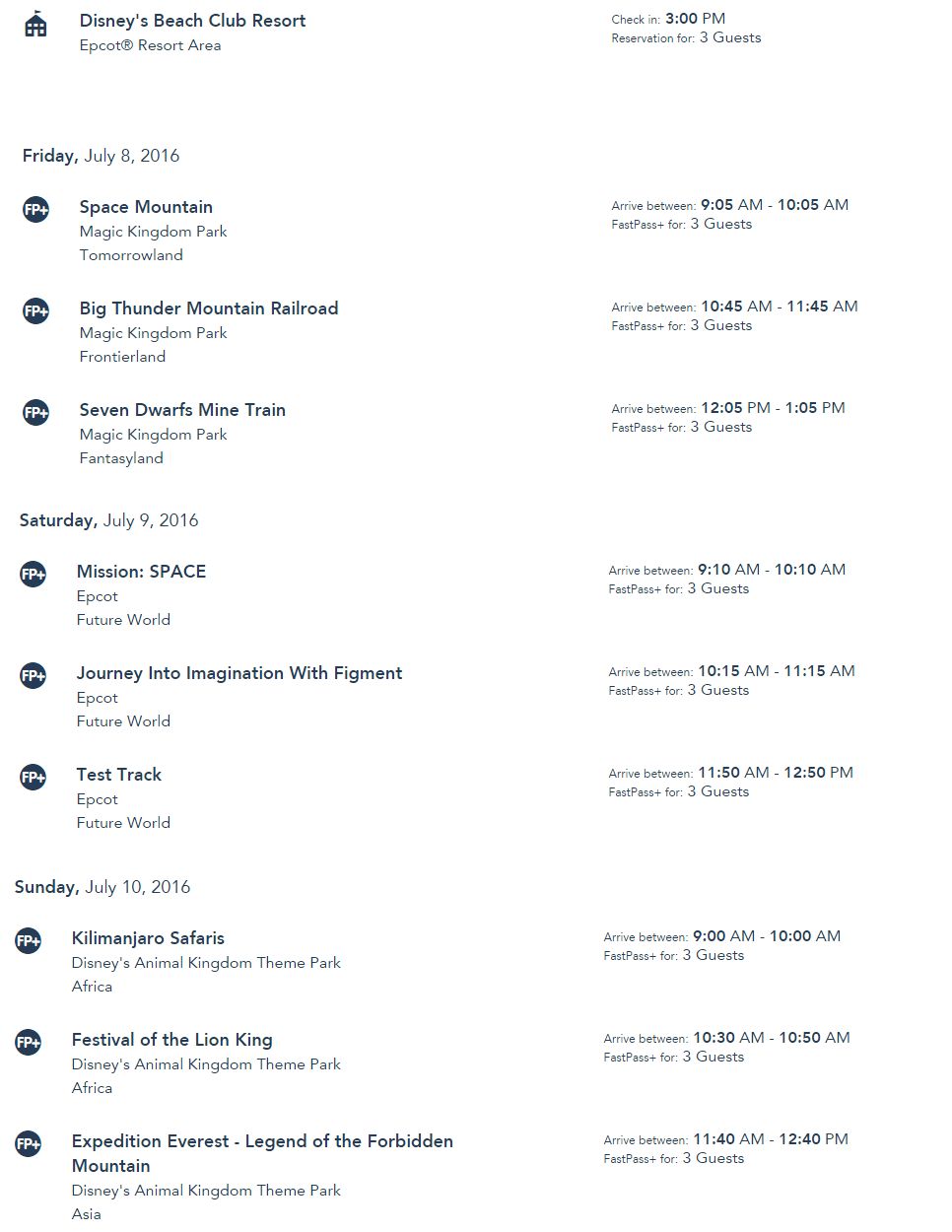Open Mission: SPACE FastPass+ details
Screen dimensions: 952x1232
(141, 572)
